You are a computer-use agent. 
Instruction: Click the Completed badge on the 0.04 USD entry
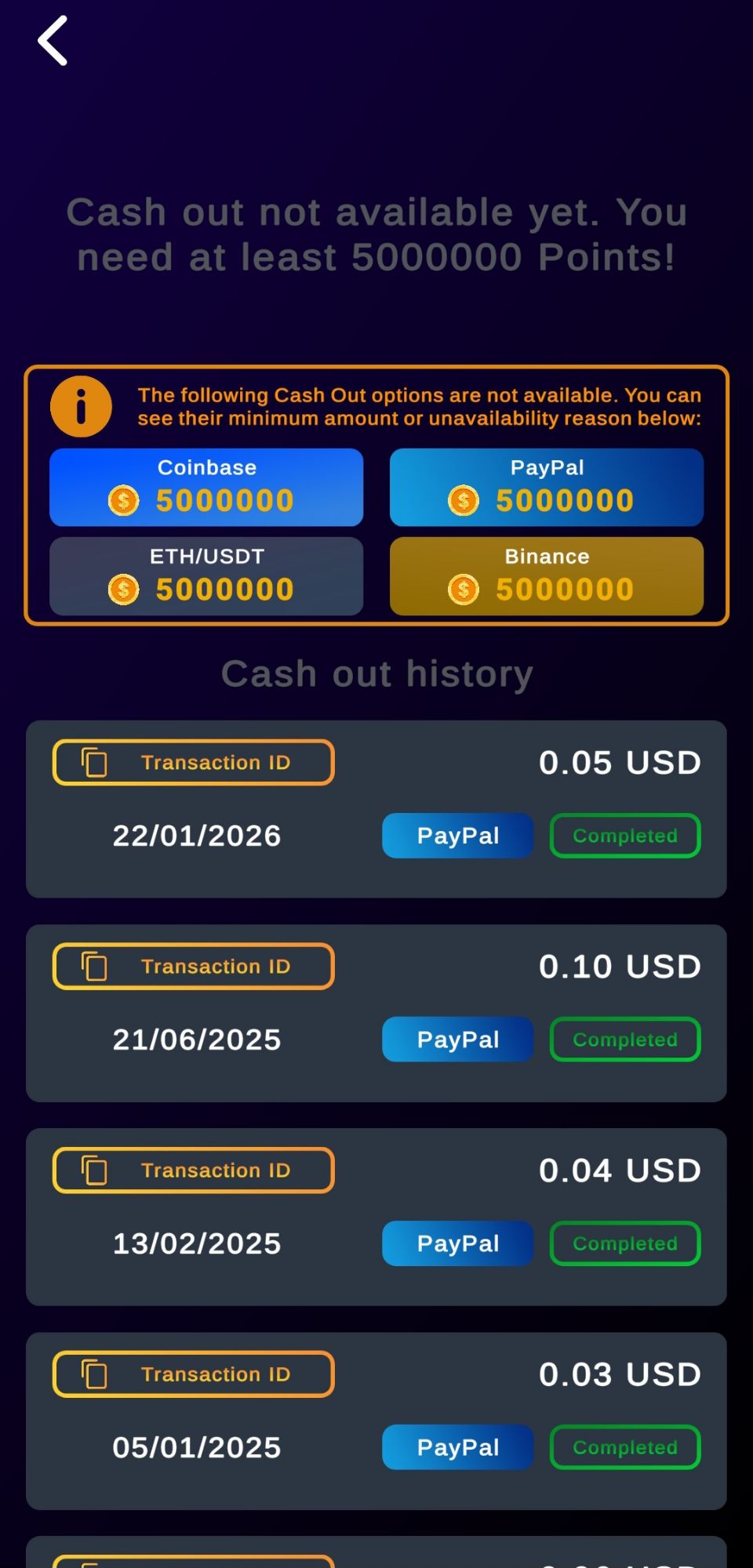point(624,1243)
